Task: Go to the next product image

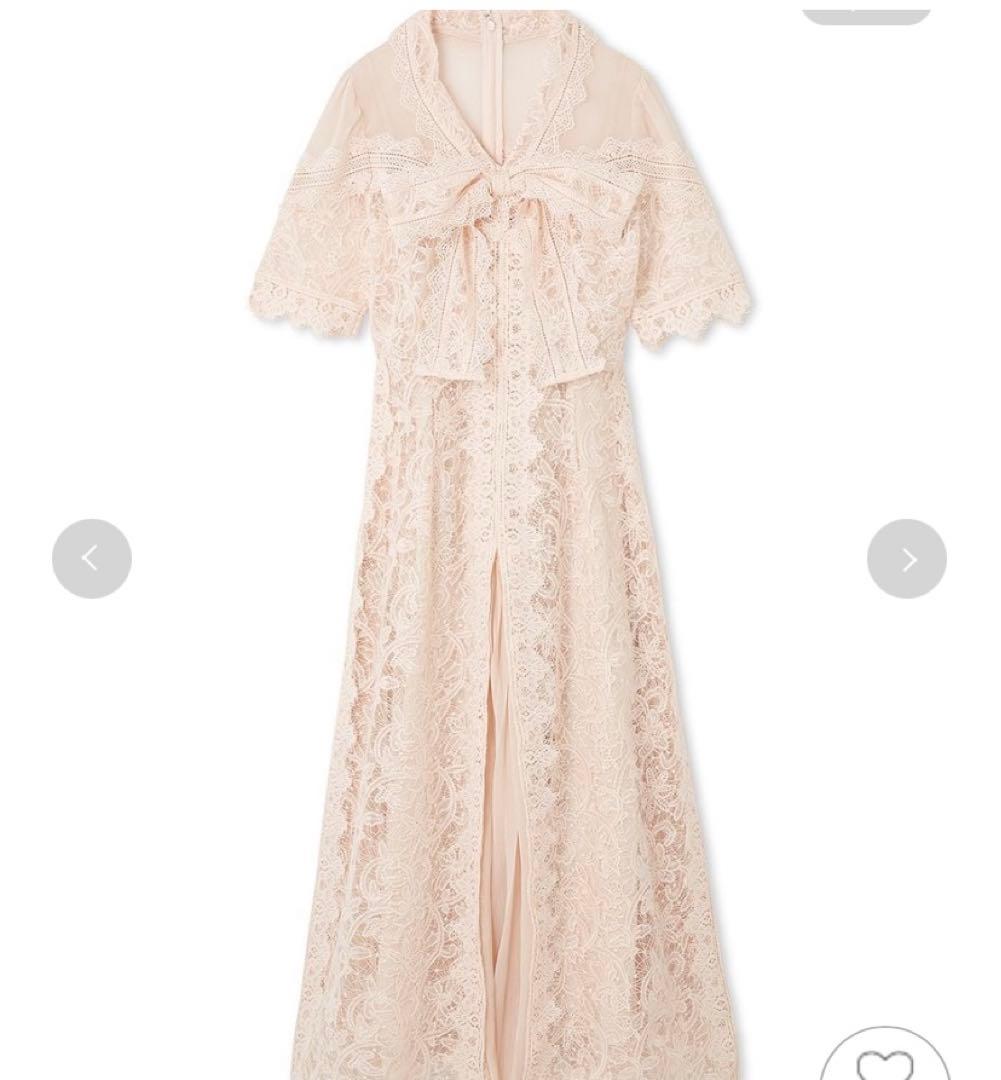Action: (906, 559)
